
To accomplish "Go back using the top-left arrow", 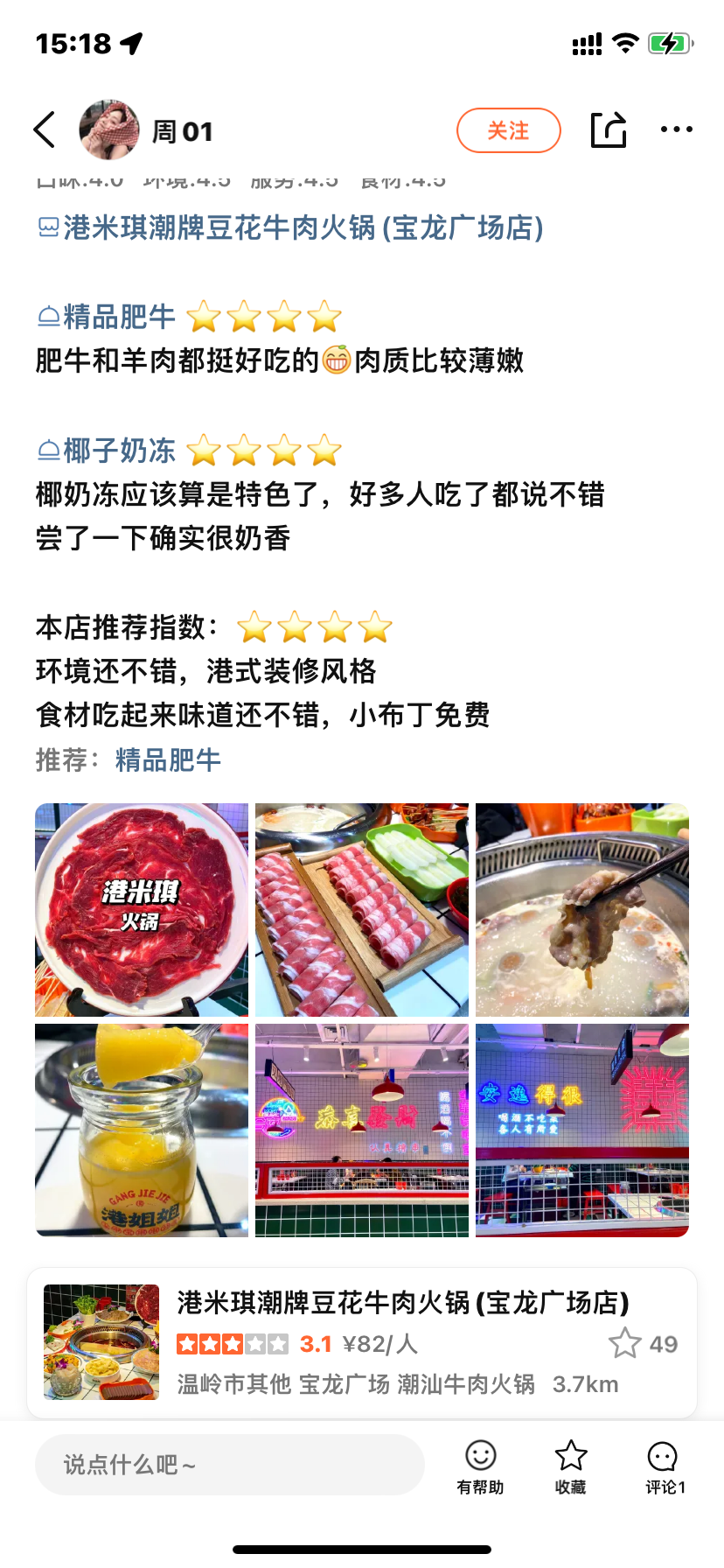I will 45,130.
